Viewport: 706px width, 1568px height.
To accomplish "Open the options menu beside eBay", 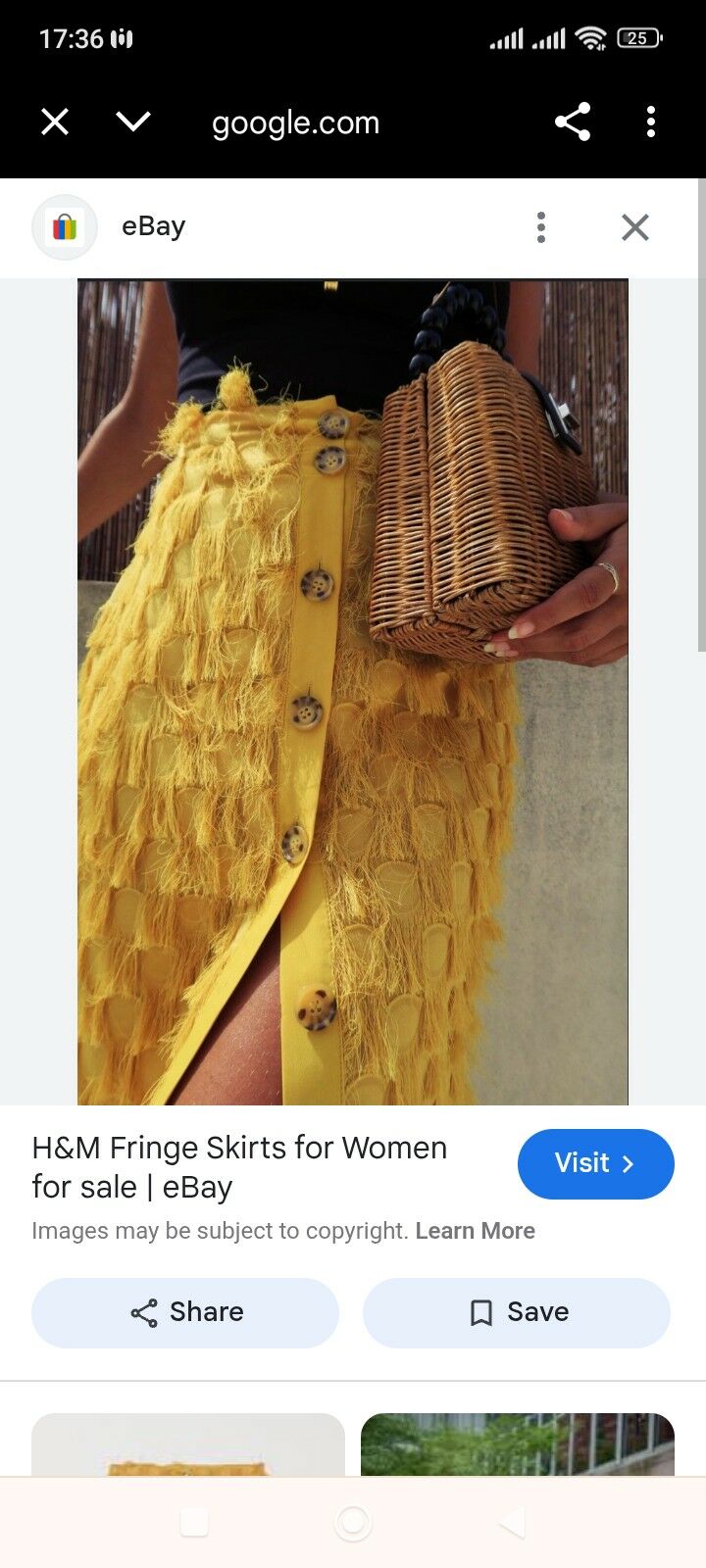I will pyautogui.click(x=540, y=227).
